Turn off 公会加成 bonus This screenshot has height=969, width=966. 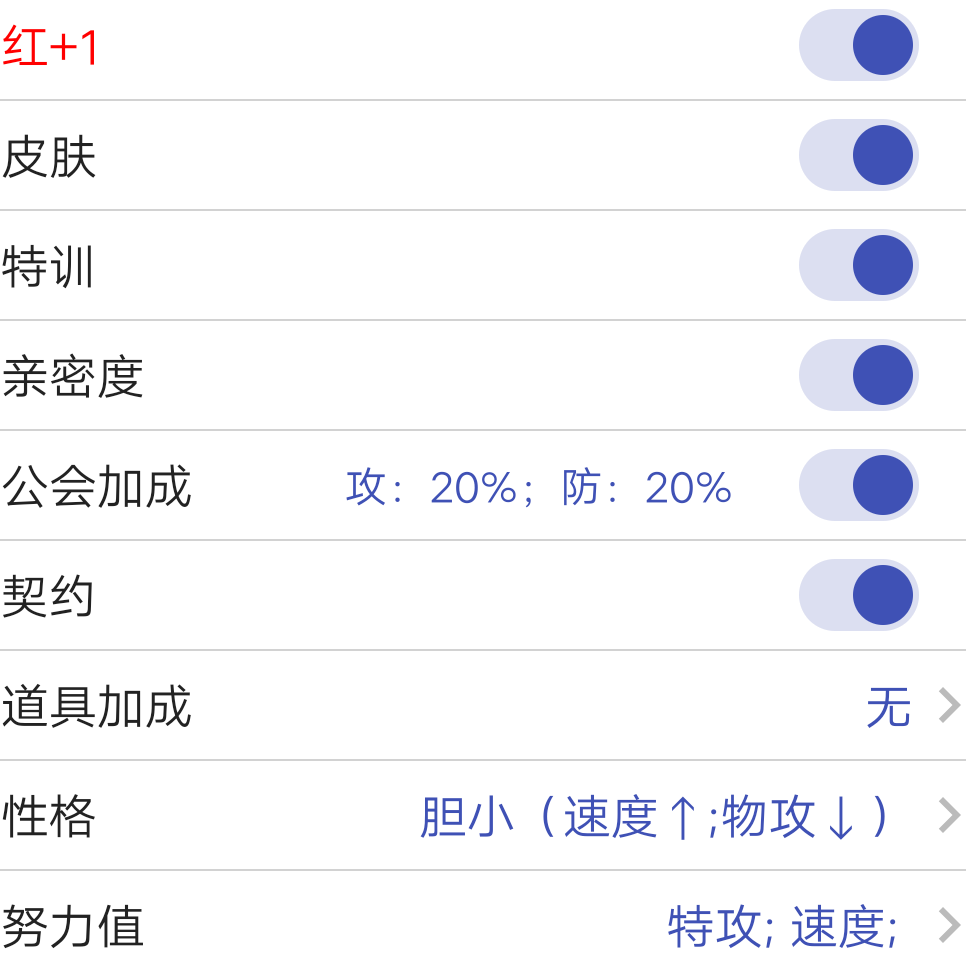[858, 485]
